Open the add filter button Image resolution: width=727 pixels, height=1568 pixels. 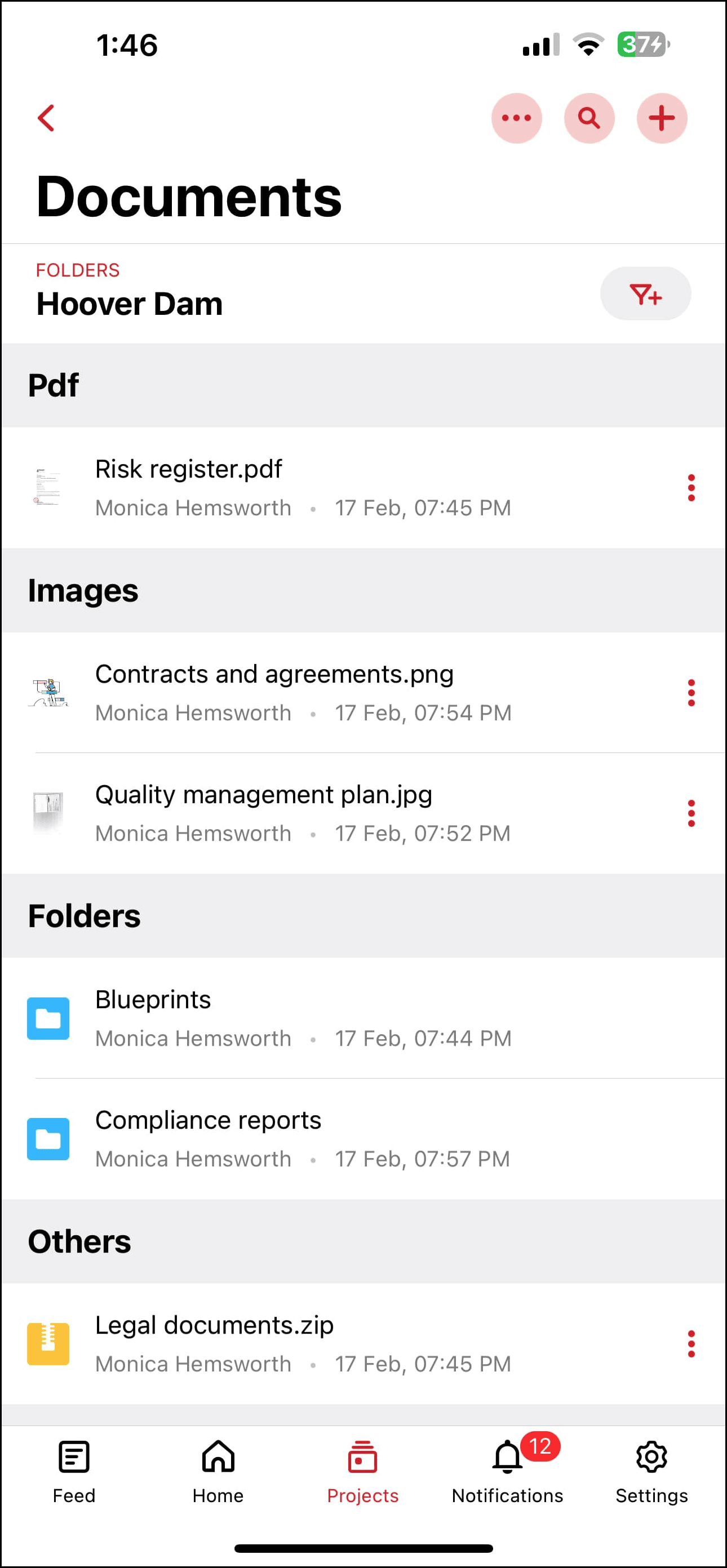click(x=645, y=293)
